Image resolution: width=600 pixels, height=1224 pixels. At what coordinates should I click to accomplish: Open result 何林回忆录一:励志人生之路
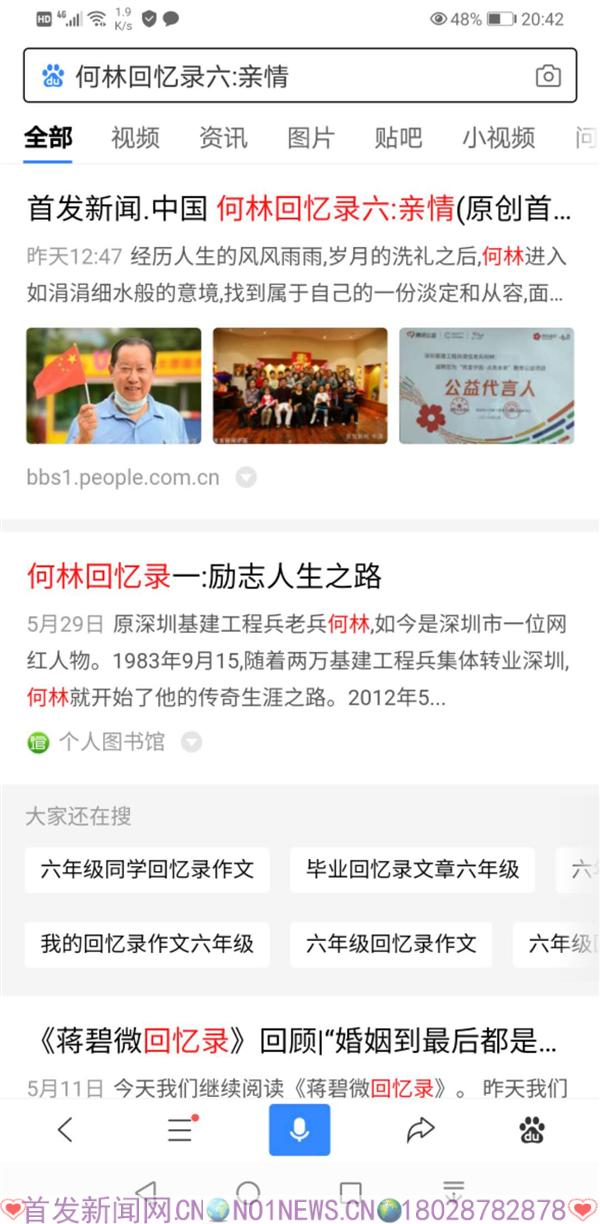tap(205, 576)
